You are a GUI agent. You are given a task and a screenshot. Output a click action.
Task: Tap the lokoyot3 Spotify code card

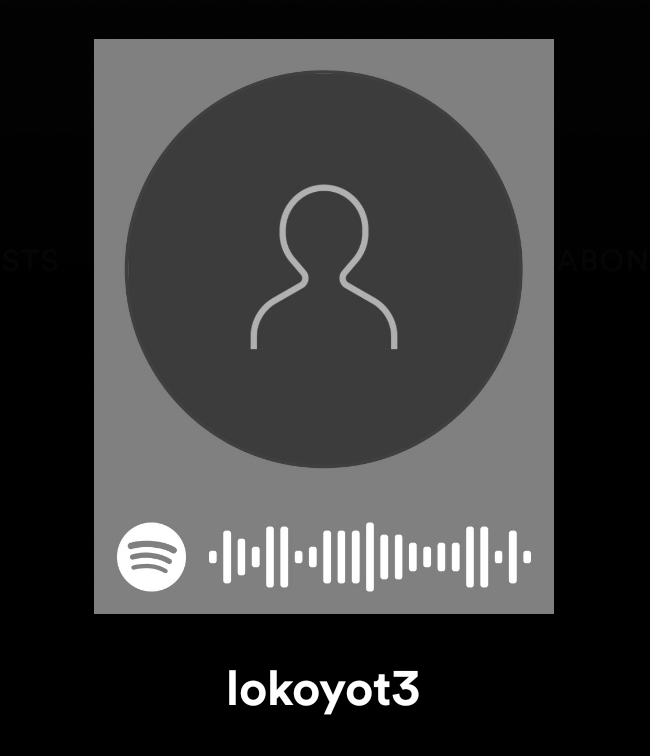324,326
